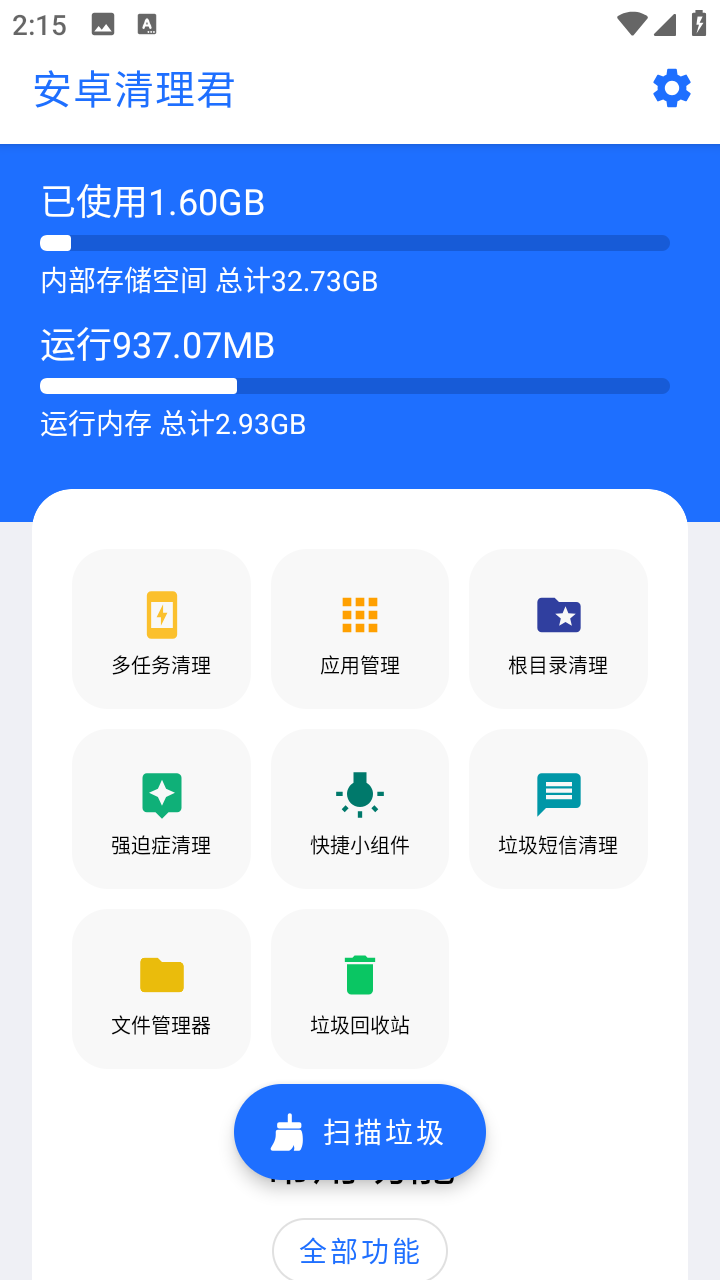
Task: Tap the 全部功能 button
Action: tap(360, 1250)
